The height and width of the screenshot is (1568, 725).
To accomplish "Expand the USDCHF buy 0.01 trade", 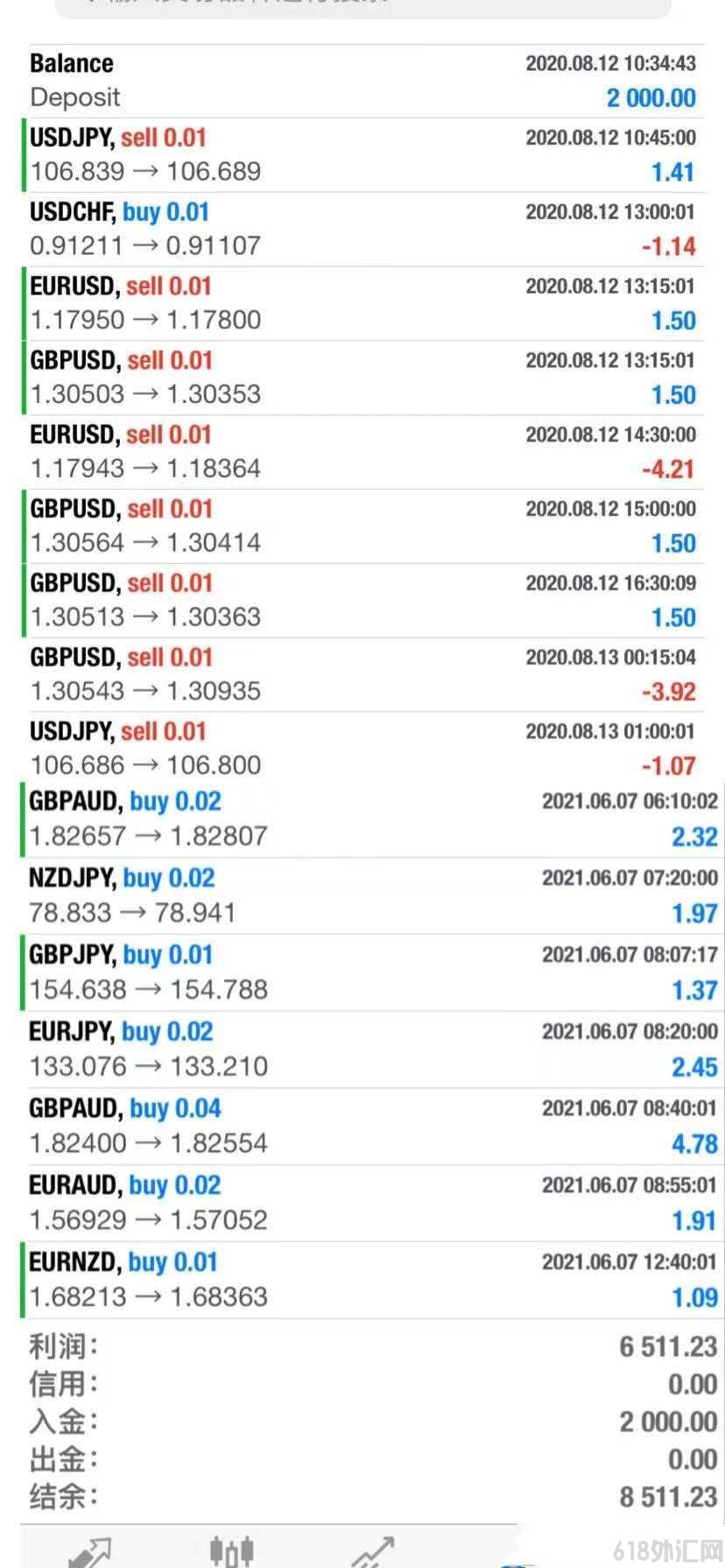I will pos(362,230).
